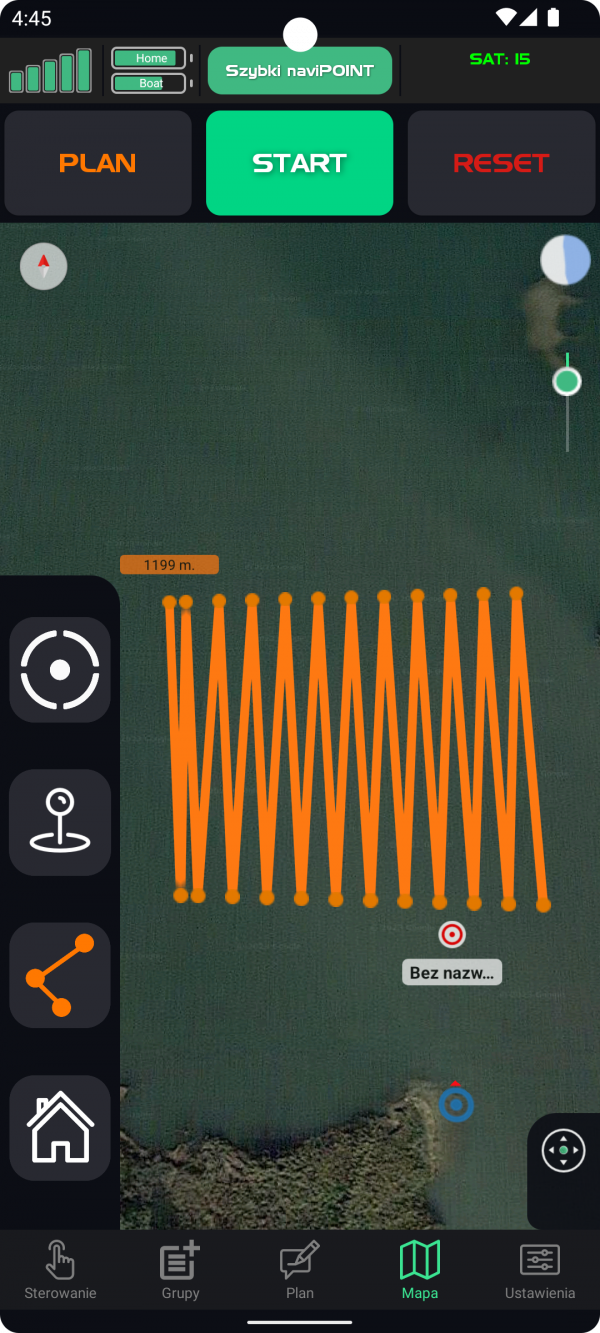Center map with the target circle icon
The width and height of the screenshot is (600, 1333).
(x=60, y=669)
